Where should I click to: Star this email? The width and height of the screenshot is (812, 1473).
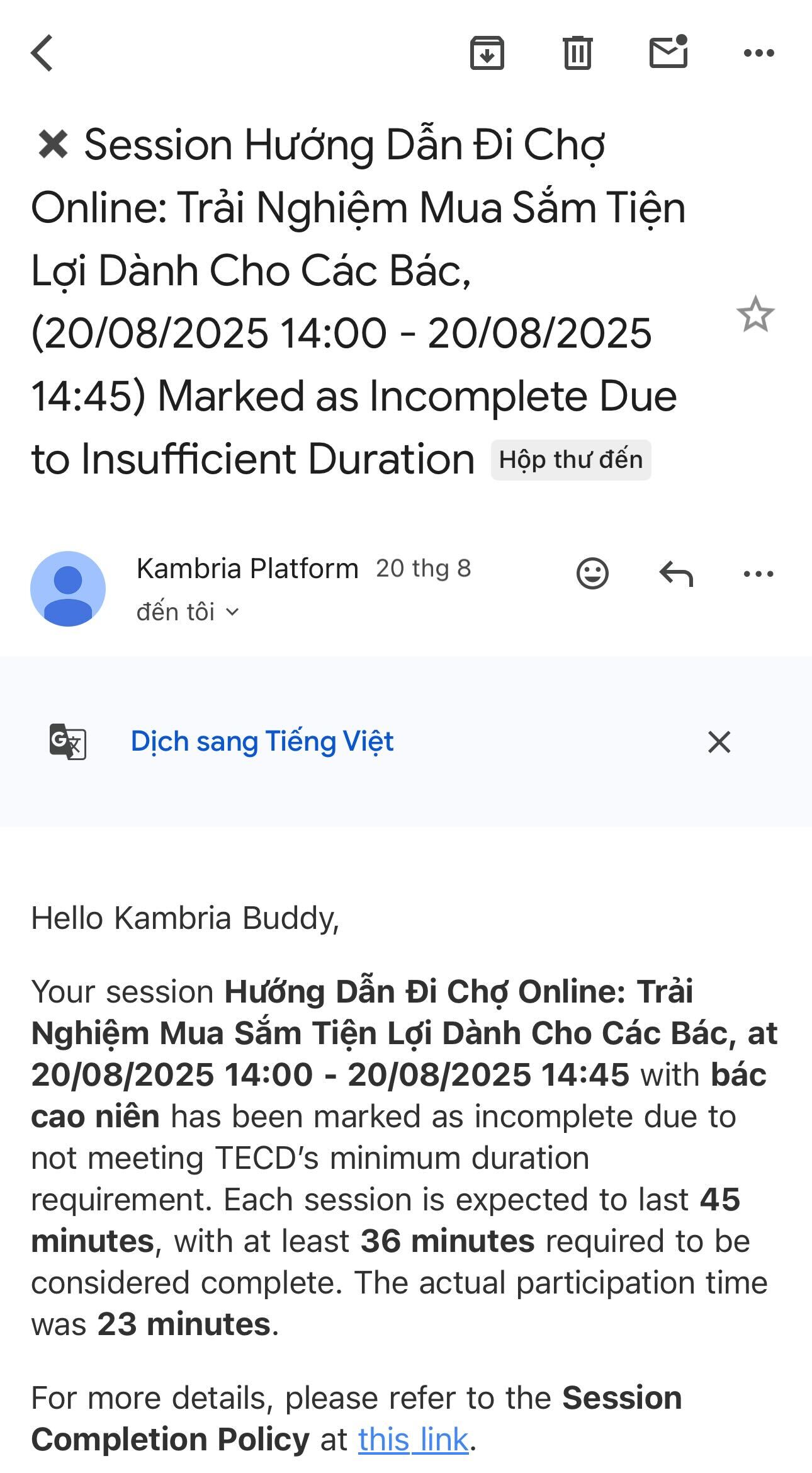[x=755, y=314]
